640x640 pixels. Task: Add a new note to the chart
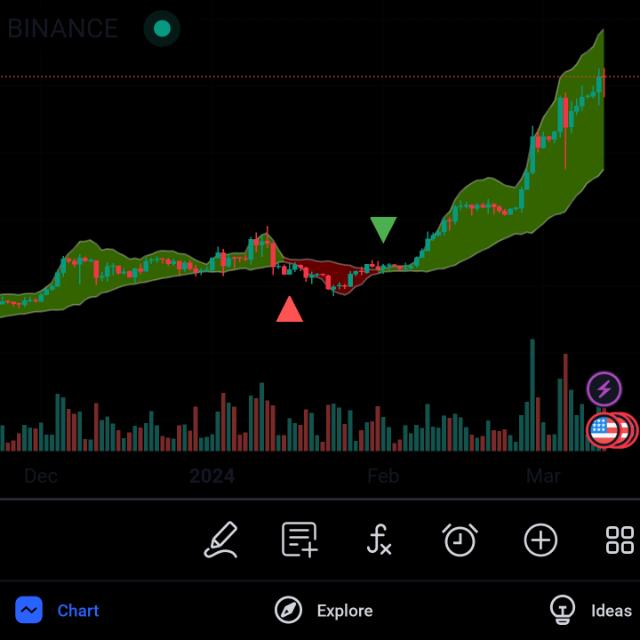tap(299, 540)
